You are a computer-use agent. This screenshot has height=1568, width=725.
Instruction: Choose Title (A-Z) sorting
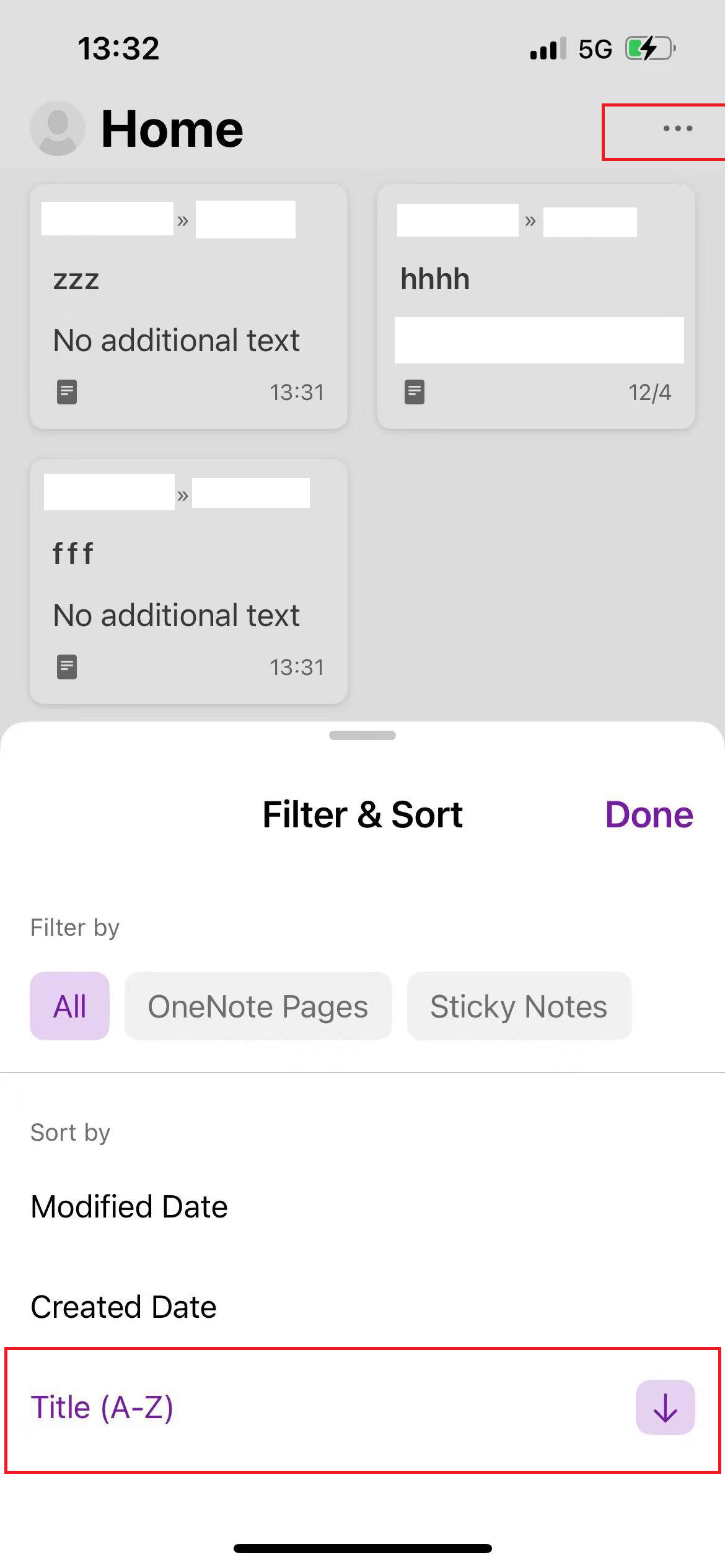[x=102, y=1407]
